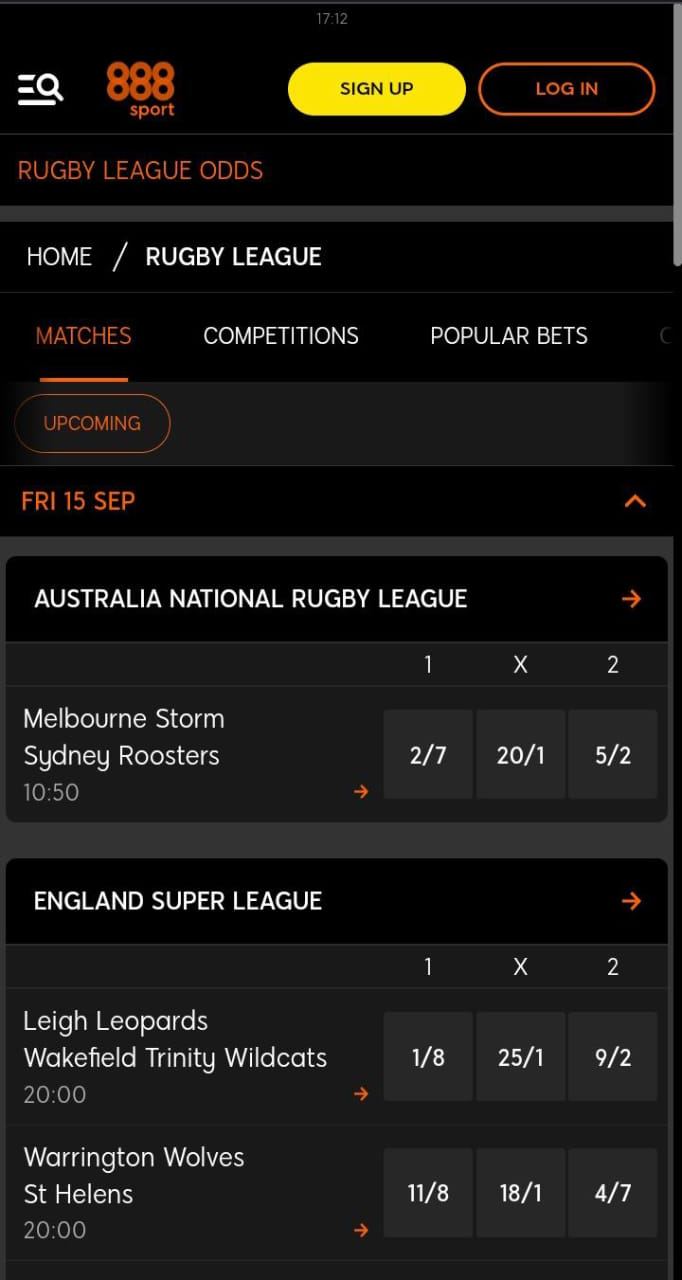Open the menu search icon
Image resolution: width=682 pixels, height=1280 pixels.
tap(40, 89)
